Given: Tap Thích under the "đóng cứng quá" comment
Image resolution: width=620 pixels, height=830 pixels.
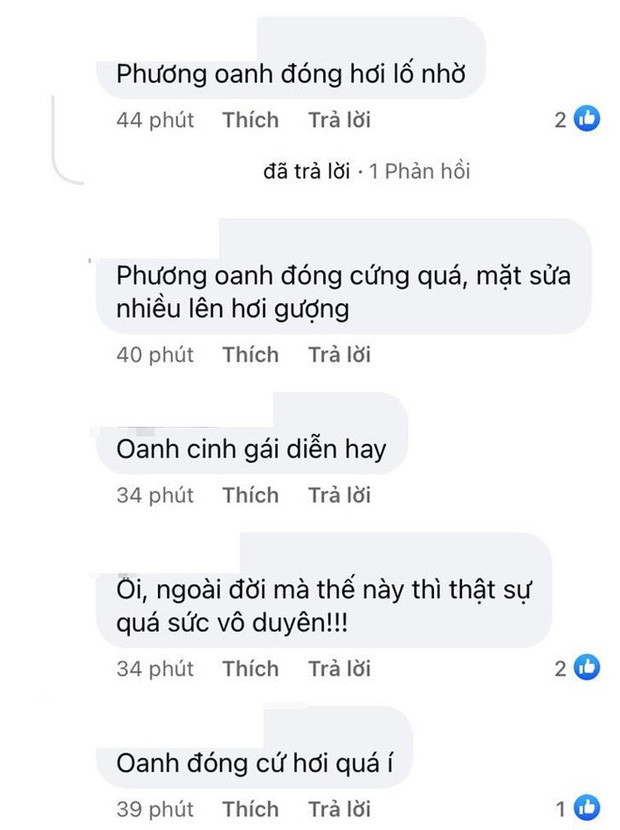Looking at the screenshot, I should 250,355.
